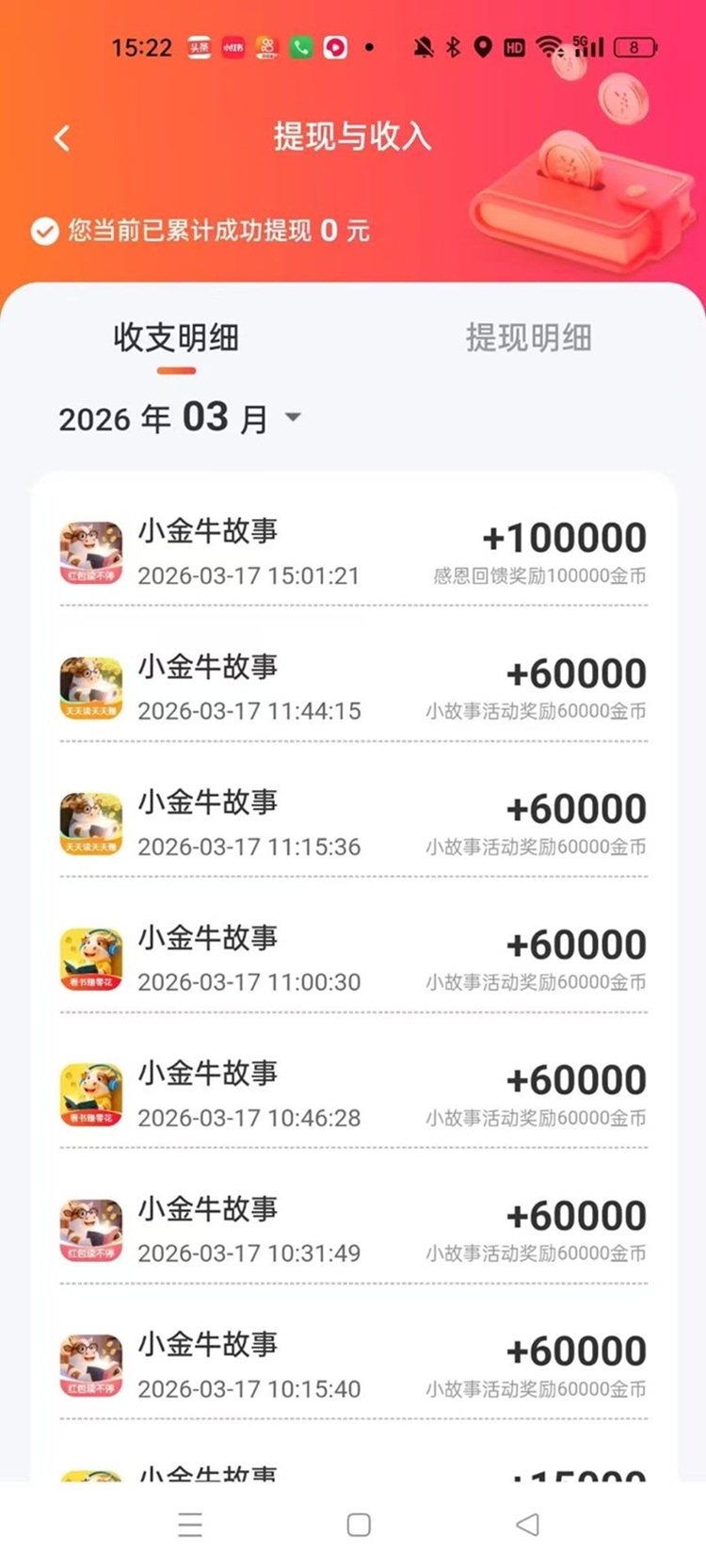
Task: Tap the green checkmark next to total withdrawal text
Action: click(x=43, y=230)
